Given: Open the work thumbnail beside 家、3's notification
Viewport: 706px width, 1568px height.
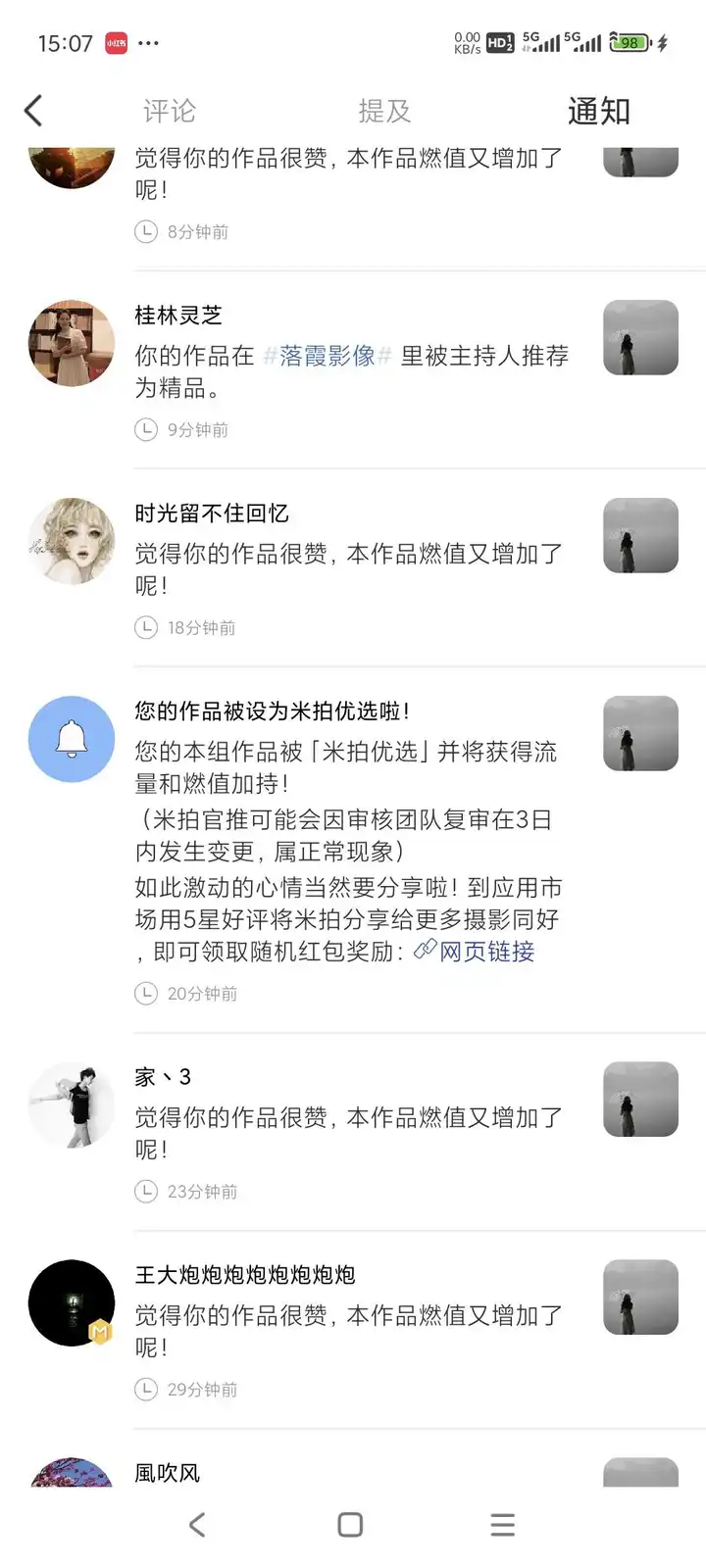Looking at the screenshot, I should [x=640, y=1099].
